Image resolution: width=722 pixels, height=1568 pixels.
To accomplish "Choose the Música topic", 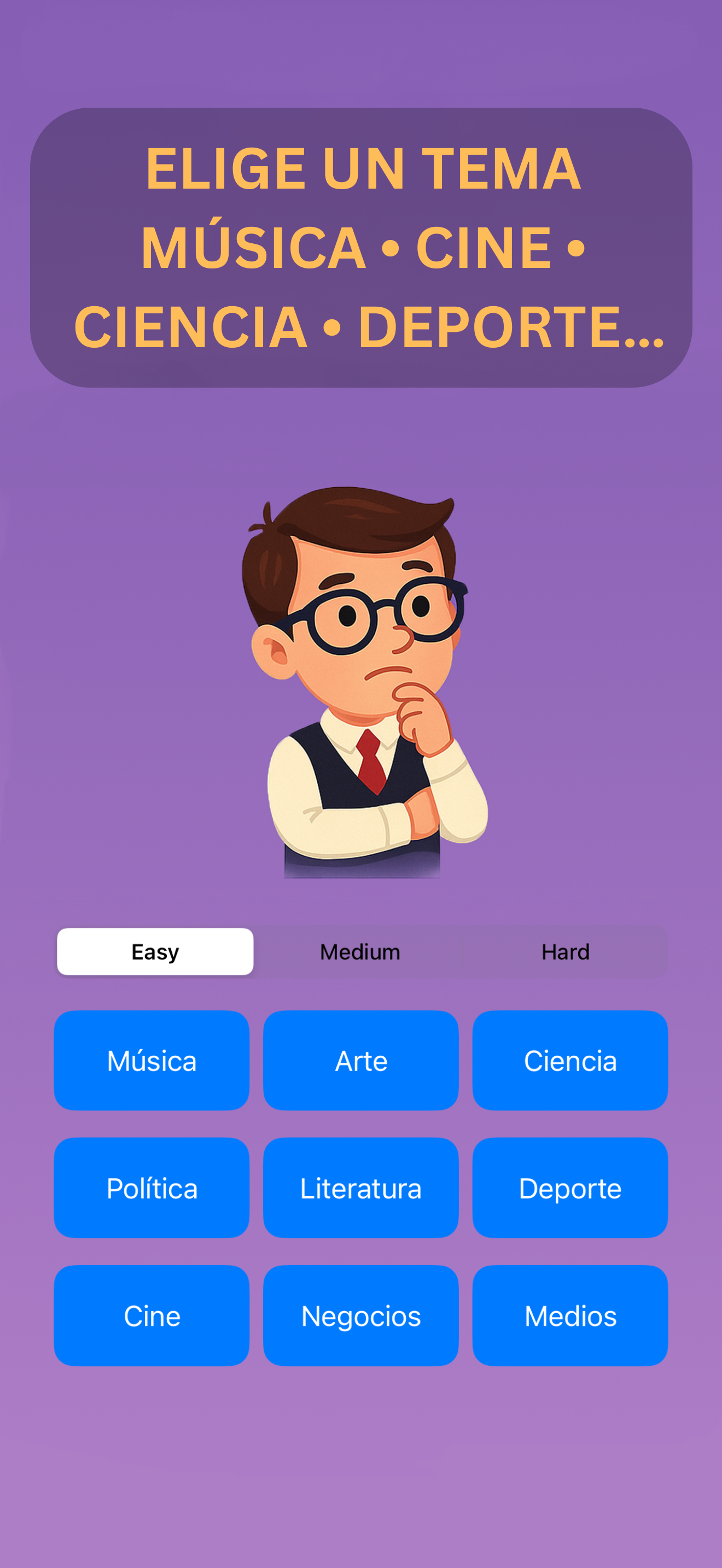I will tap(152, 1060).
